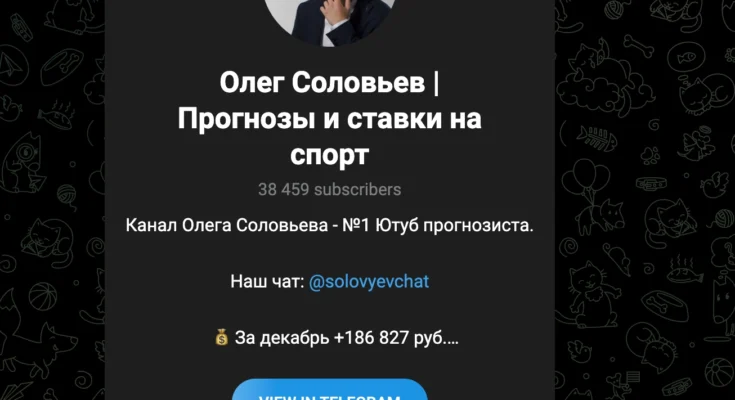Open the @solovyevchat link

(x=369, y=282)
